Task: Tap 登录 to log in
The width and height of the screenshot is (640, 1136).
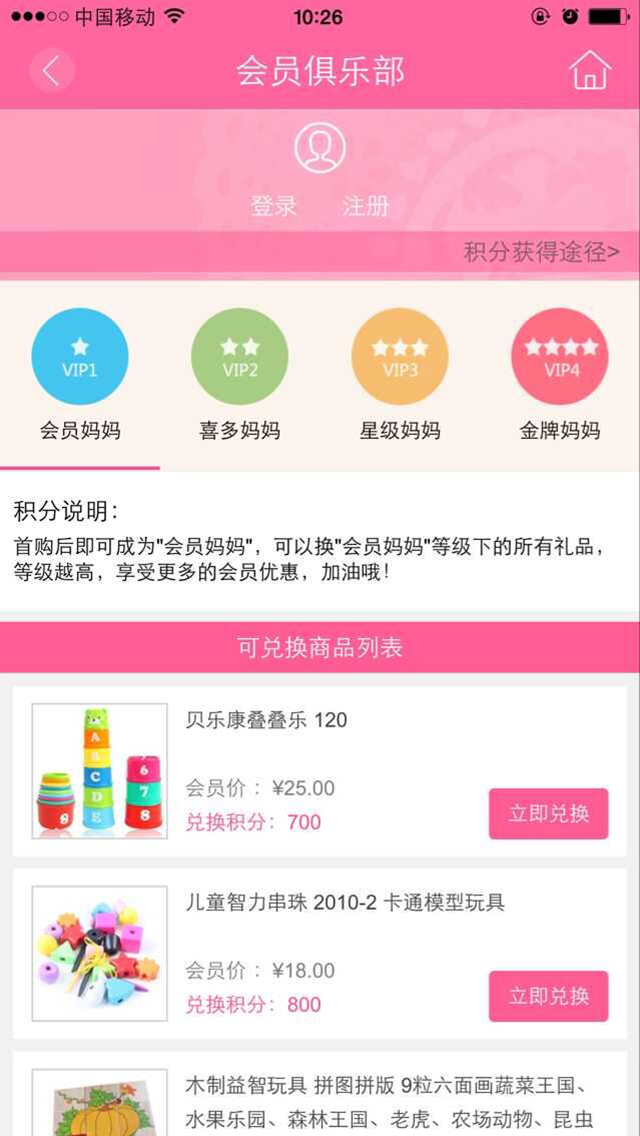Action: [x=274, y=206]
